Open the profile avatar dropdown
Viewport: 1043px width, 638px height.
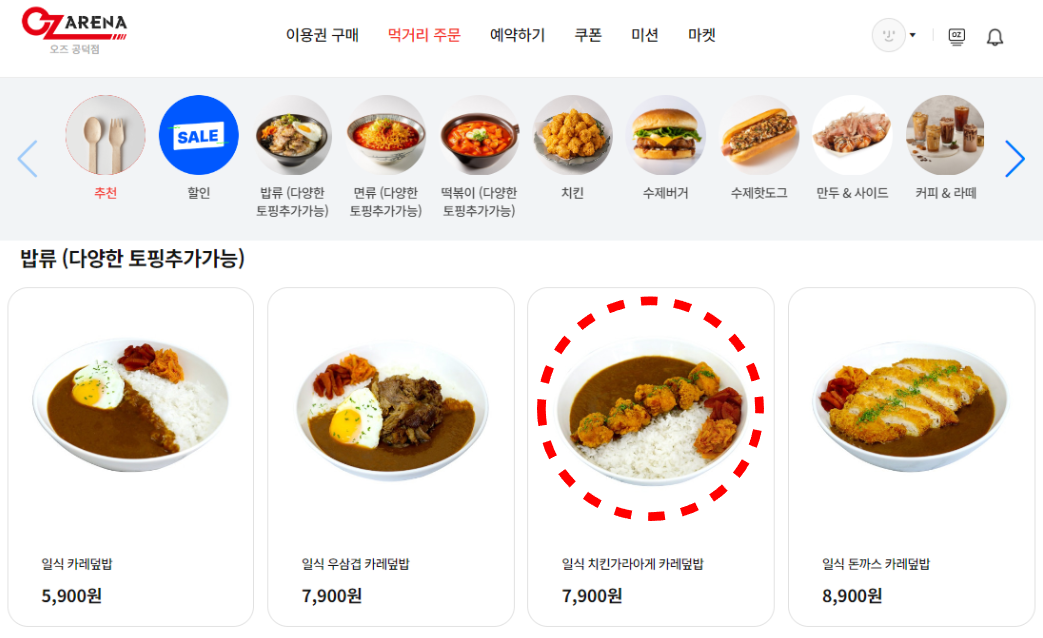[x=893, y=36]
